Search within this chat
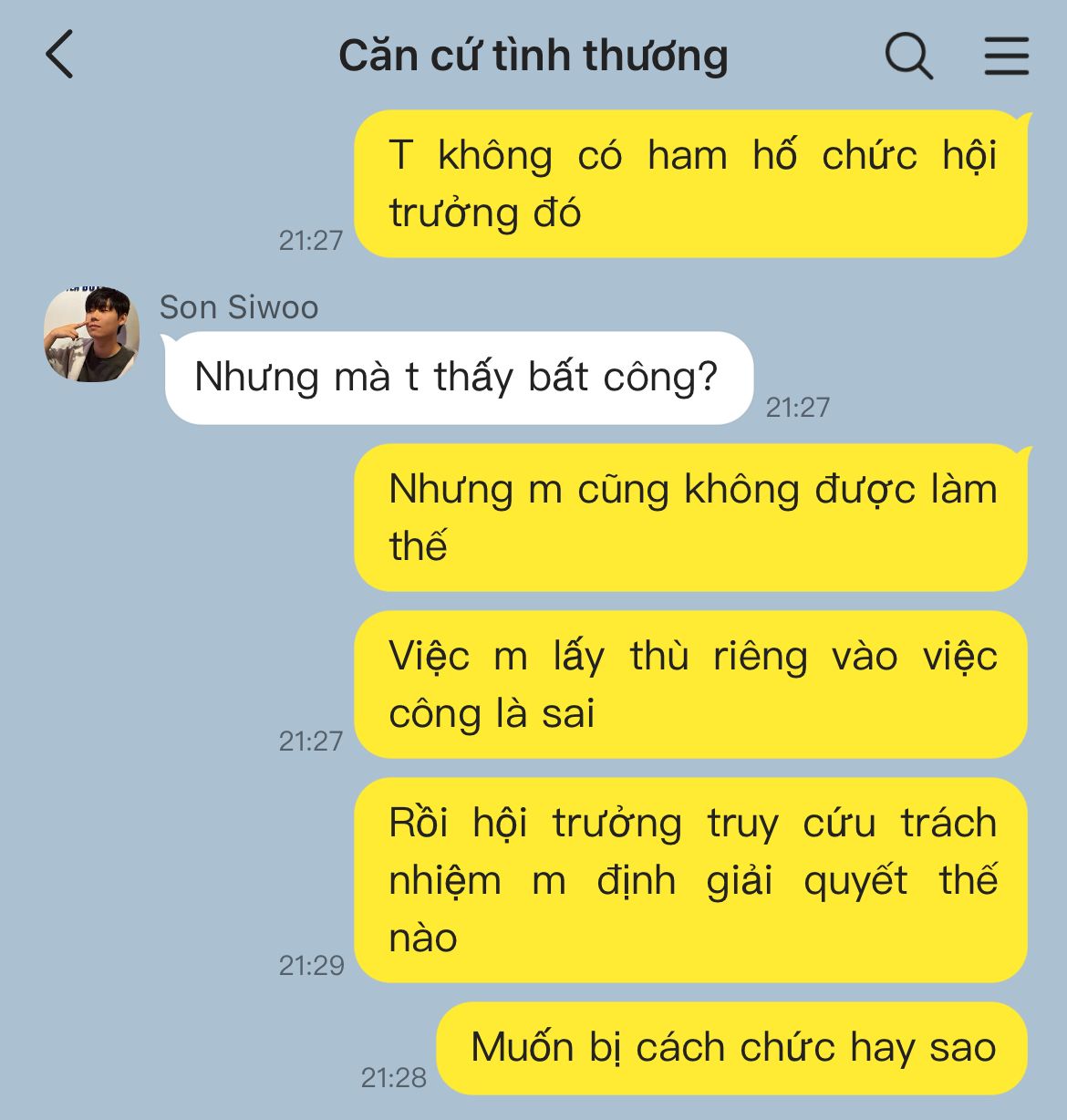 coord(908,56)
